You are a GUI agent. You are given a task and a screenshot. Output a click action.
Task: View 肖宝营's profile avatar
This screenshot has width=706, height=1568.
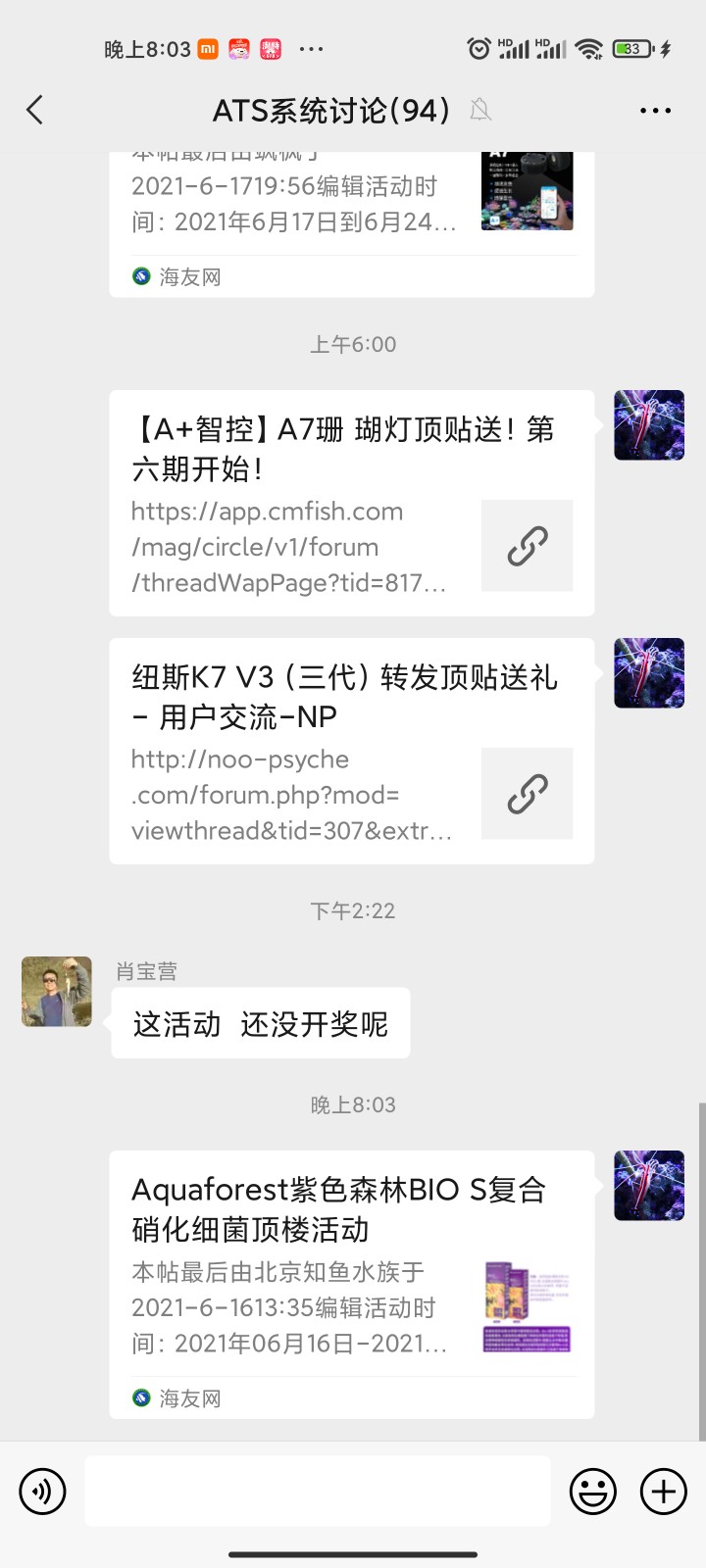coord(57,992)
